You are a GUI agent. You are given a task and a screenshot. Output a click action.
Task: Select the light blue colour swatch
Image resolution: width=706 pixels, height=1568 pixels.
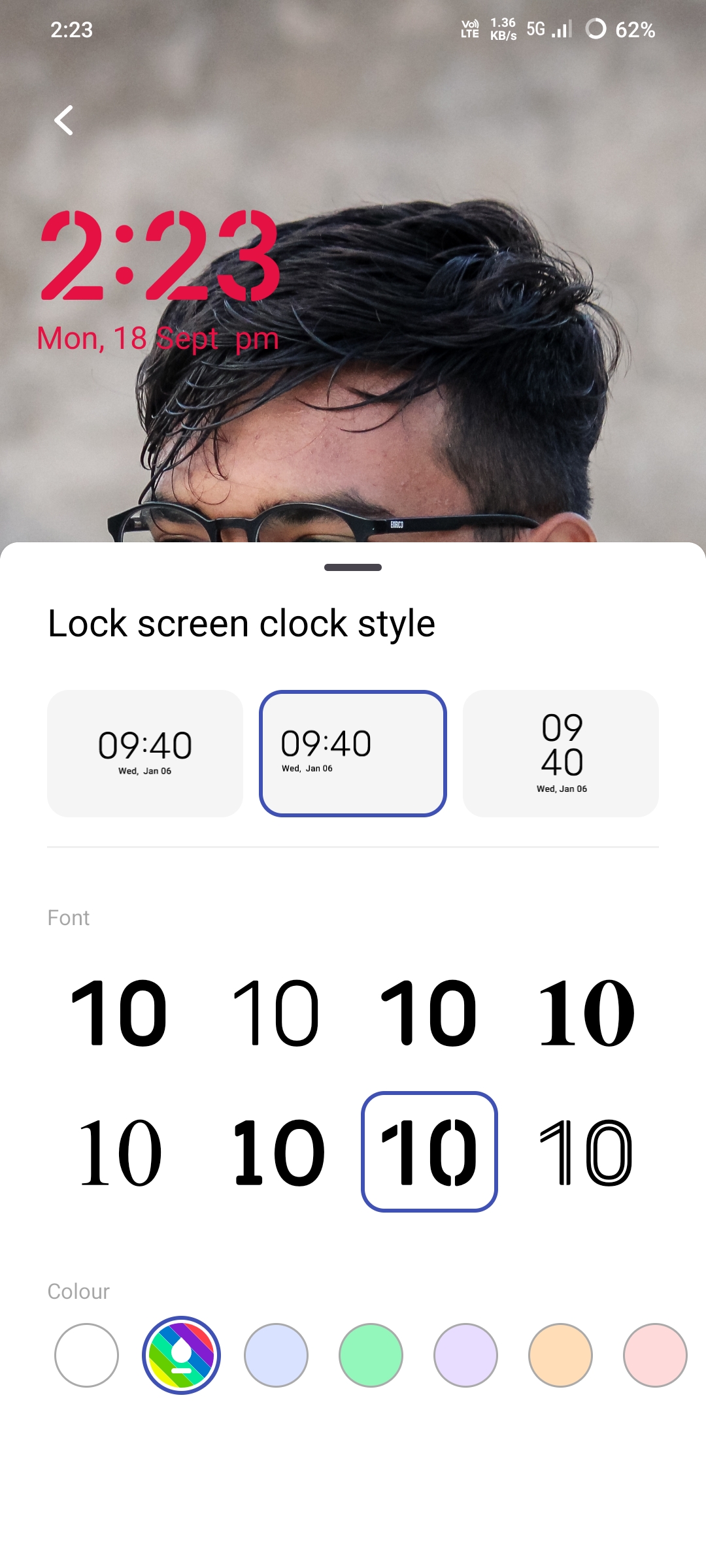click(276, 1355)
